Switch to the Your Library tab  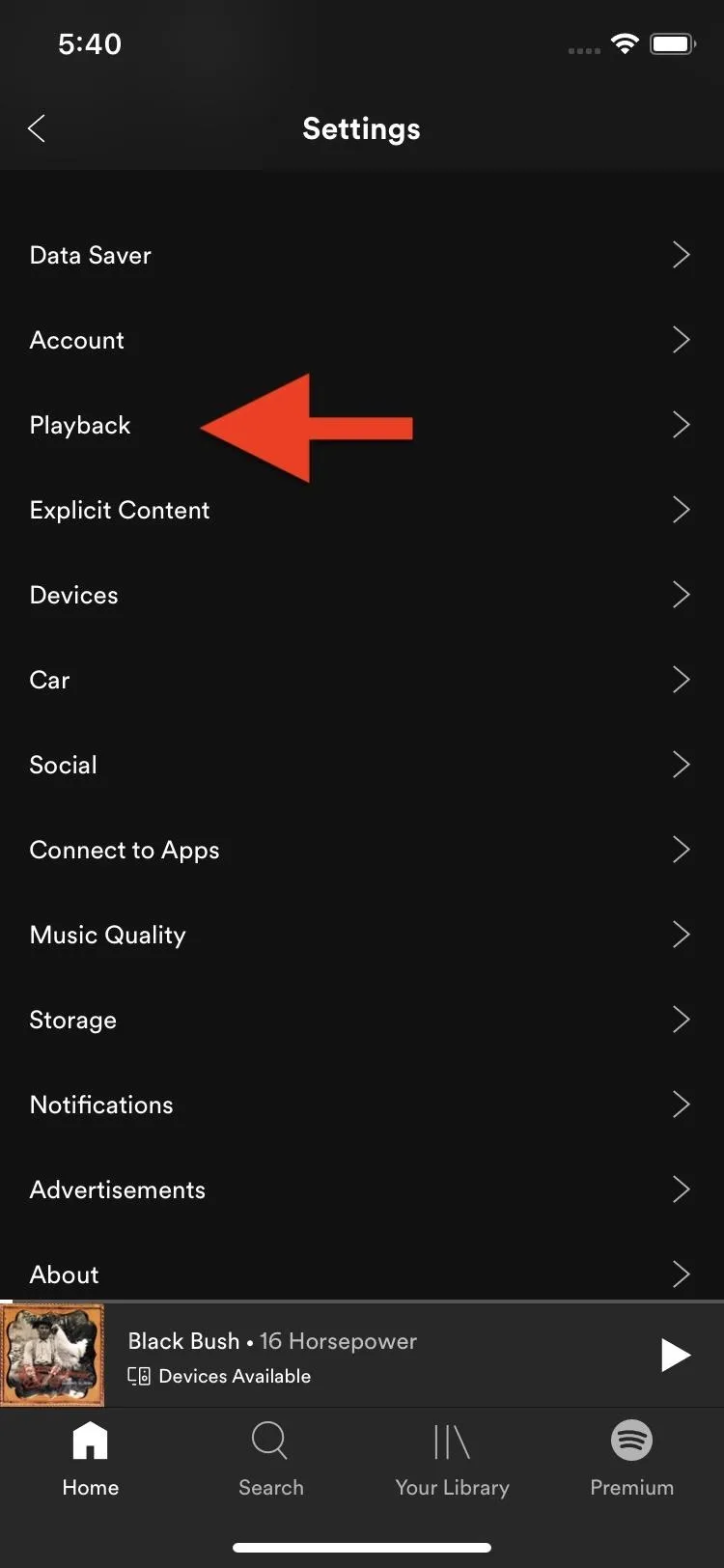point(452,1458)
